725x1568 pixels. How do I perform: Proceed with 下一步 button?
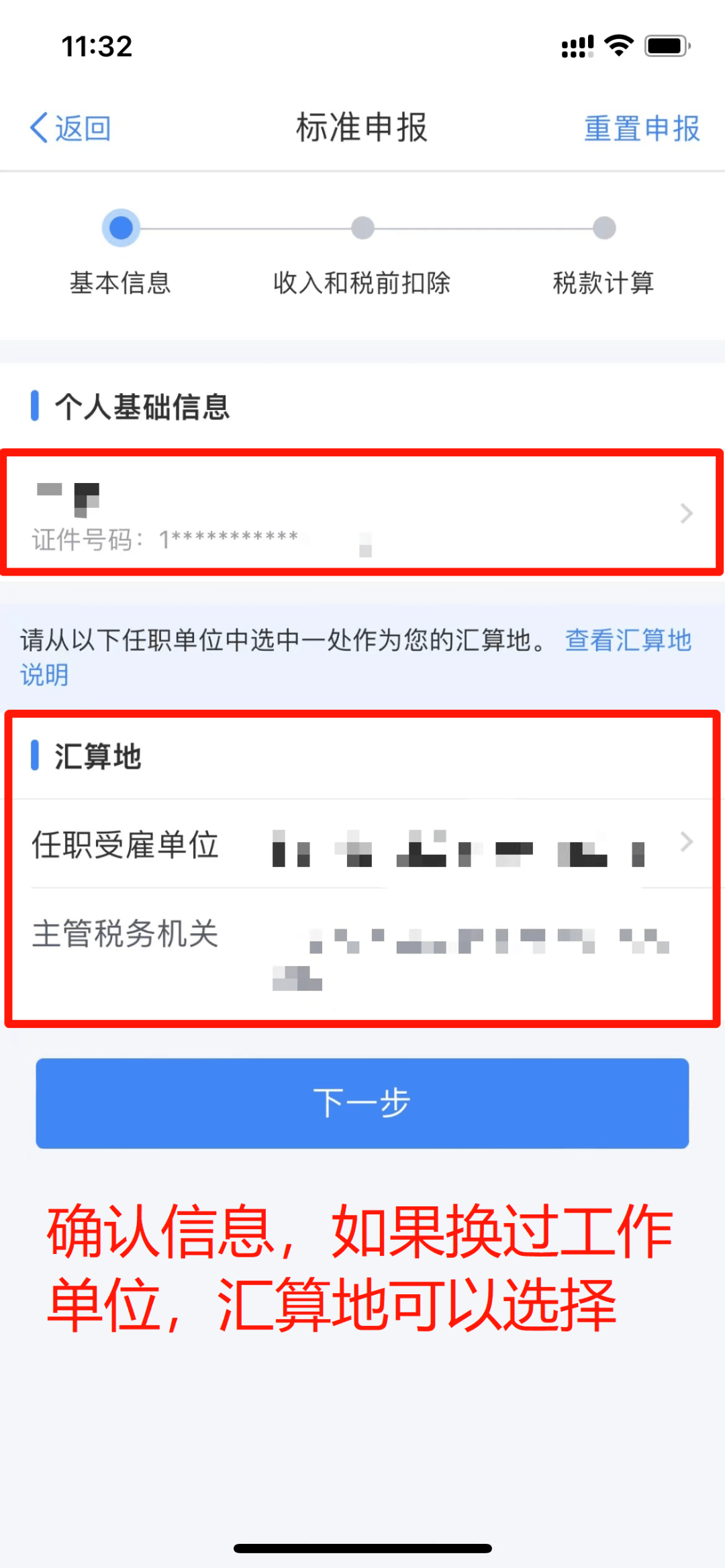pyautogui.click(x=362, y=1103)
